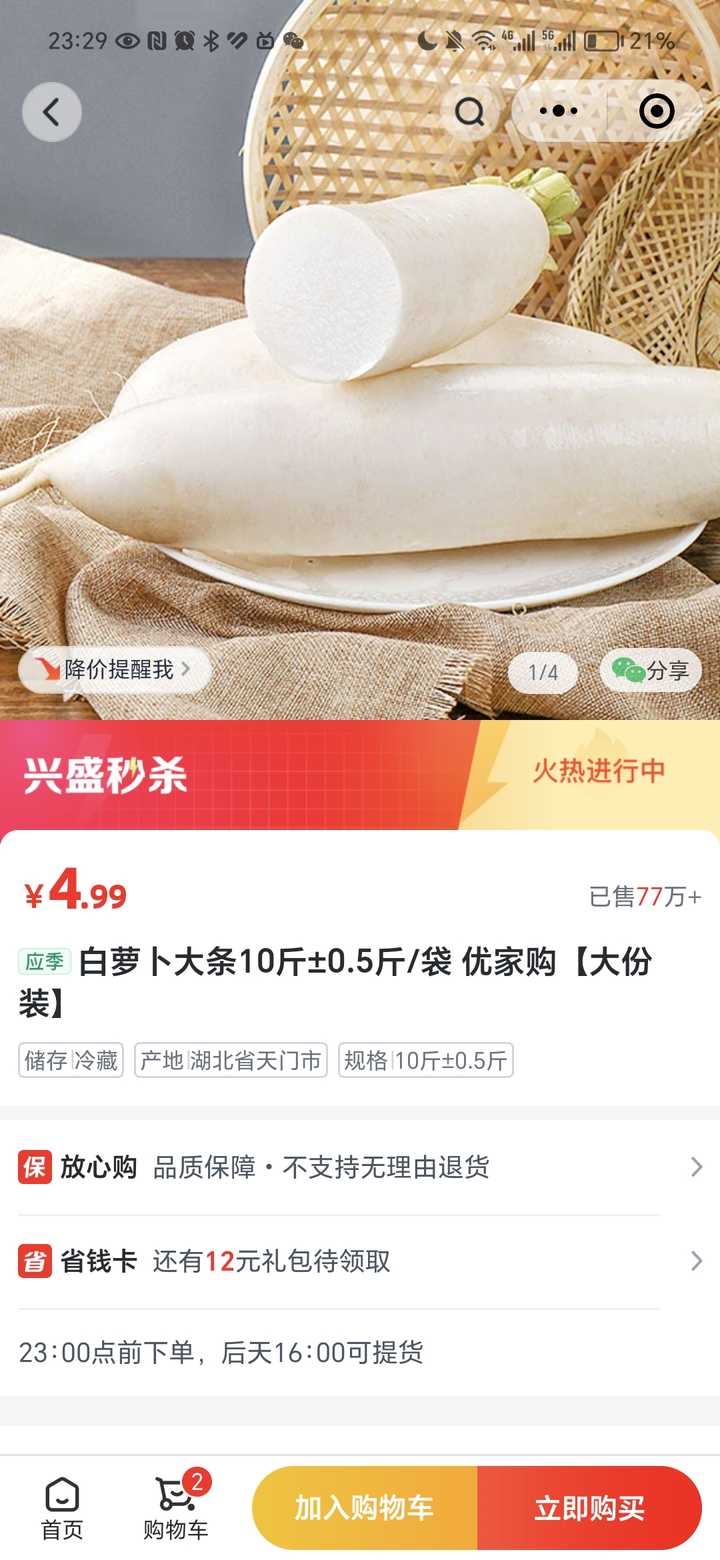Viewport: 720px width, 1560px height.
Task: Tap 降价提醒我 price drop reminder
Action: click(x=115, y=670)
